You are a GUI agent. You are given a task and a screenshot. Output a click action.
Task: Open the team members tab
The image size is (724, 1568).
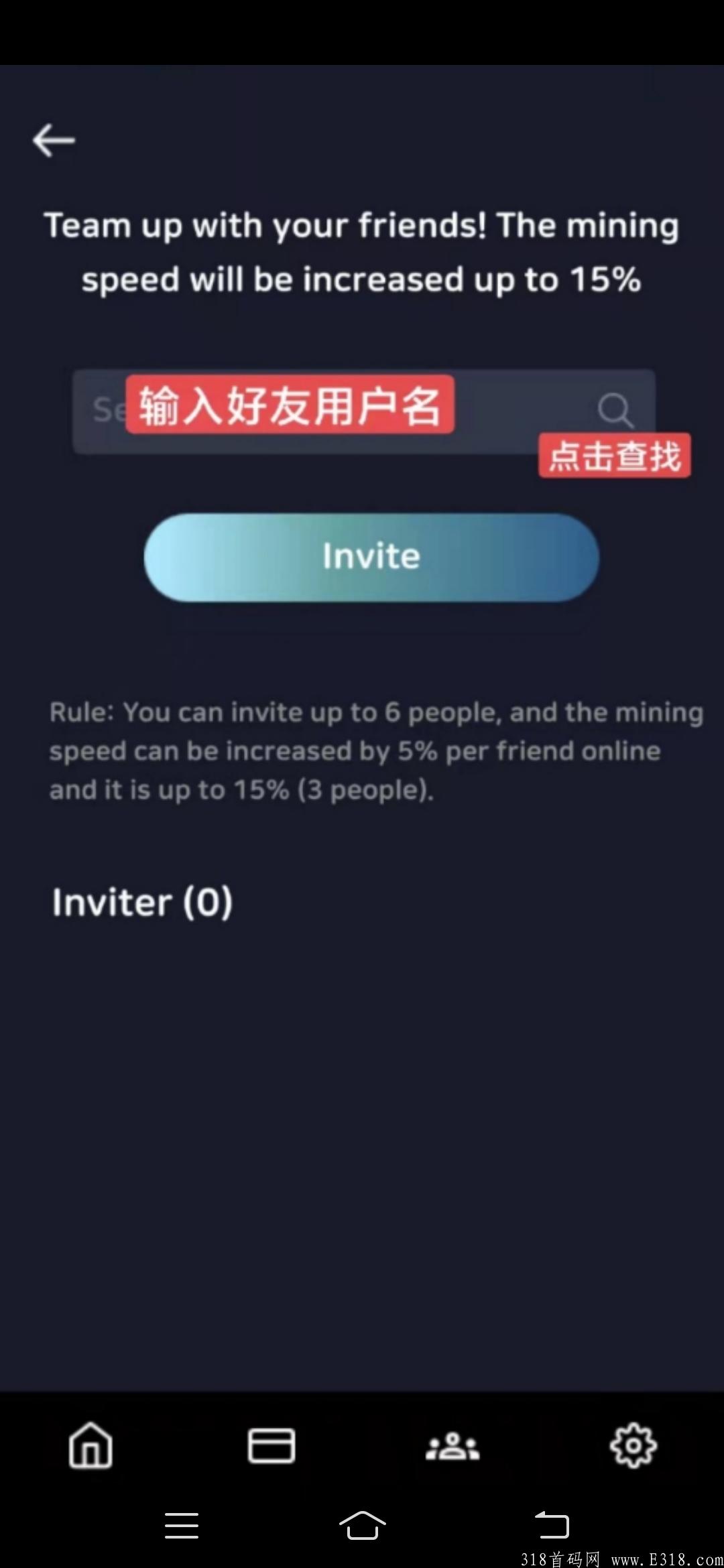[452, 1446]
